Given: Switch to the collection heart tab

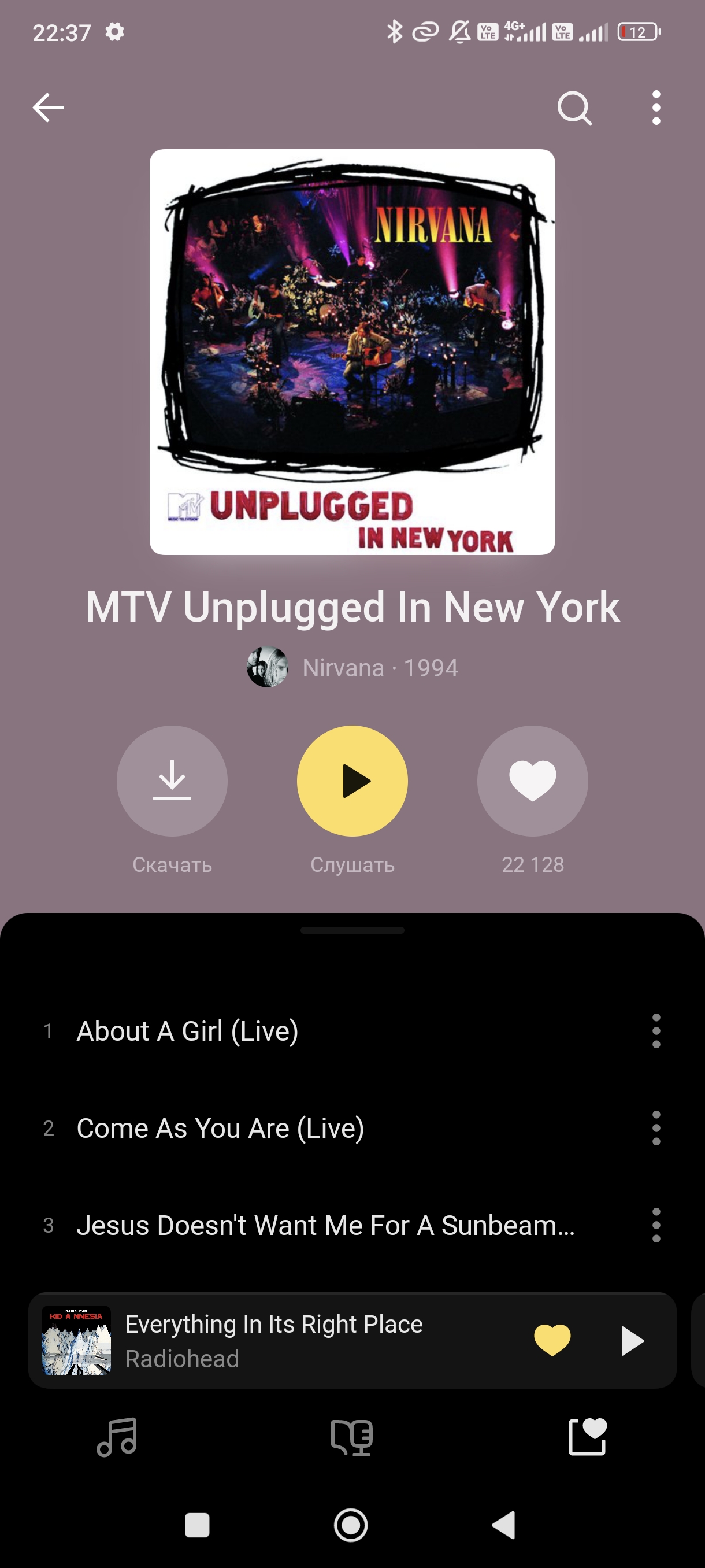Looking at the screenshot, I should pyautogui.click(x=587, y=1437).
